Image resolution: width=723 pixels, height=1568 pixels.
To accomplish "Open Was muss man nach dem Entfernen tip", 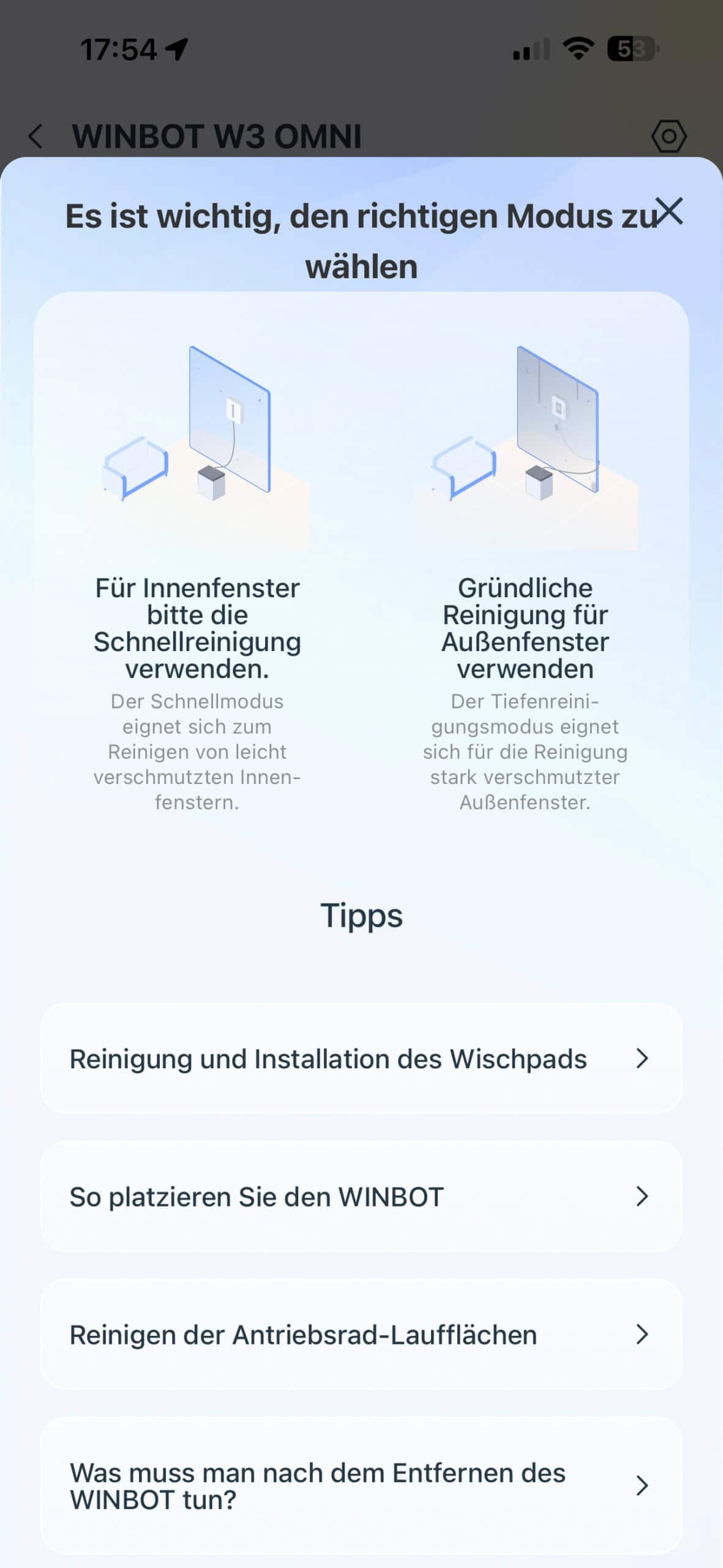I will 361,1485.
